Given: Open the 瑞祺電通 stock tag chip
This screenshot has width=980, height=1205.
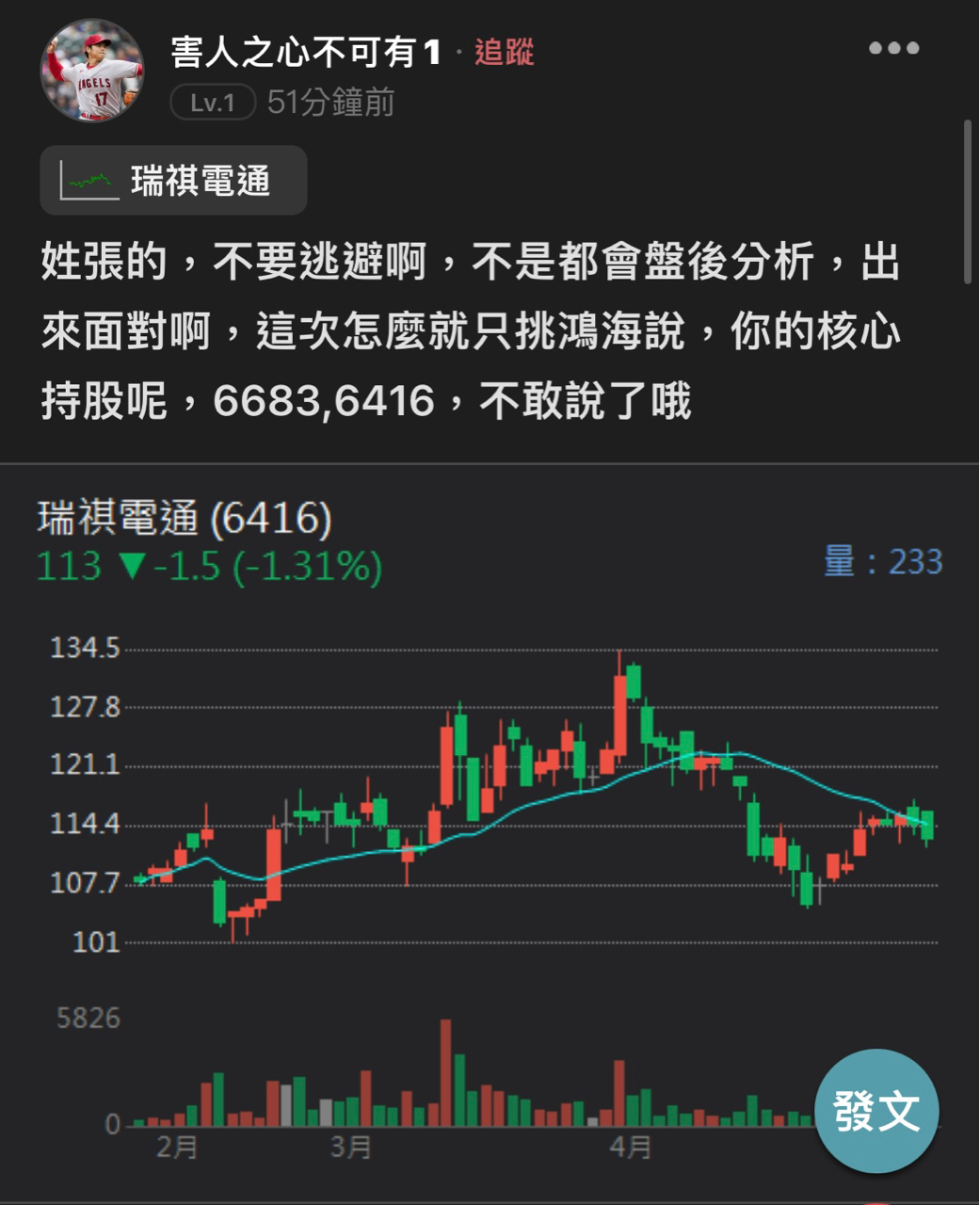Looking at the screenshot, I should coord(174,181).
